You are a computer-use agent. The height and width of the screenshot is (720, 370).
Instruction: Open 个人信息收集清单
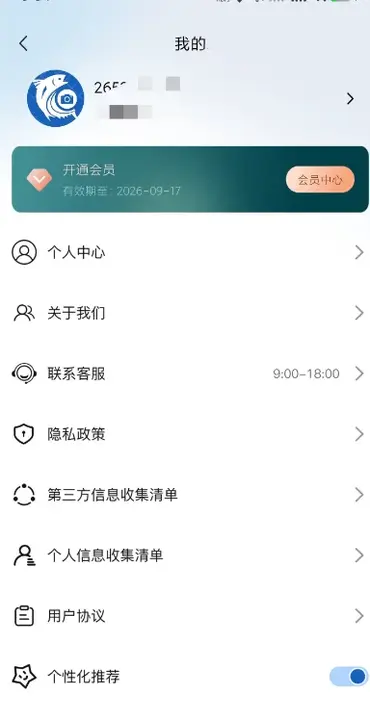(x=185, y=556)
